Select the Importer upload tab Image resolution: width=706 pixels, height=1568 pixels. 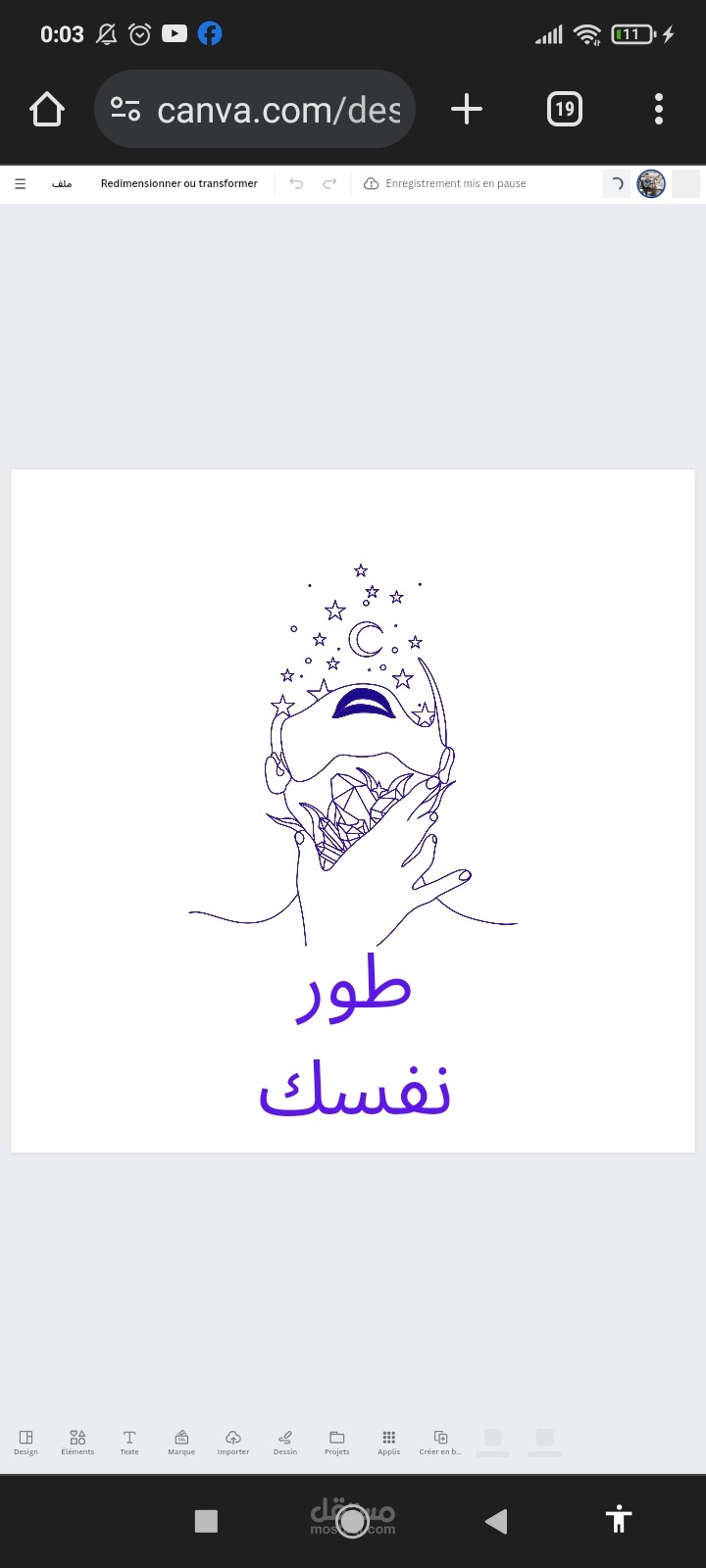(x=233, y=1442)
